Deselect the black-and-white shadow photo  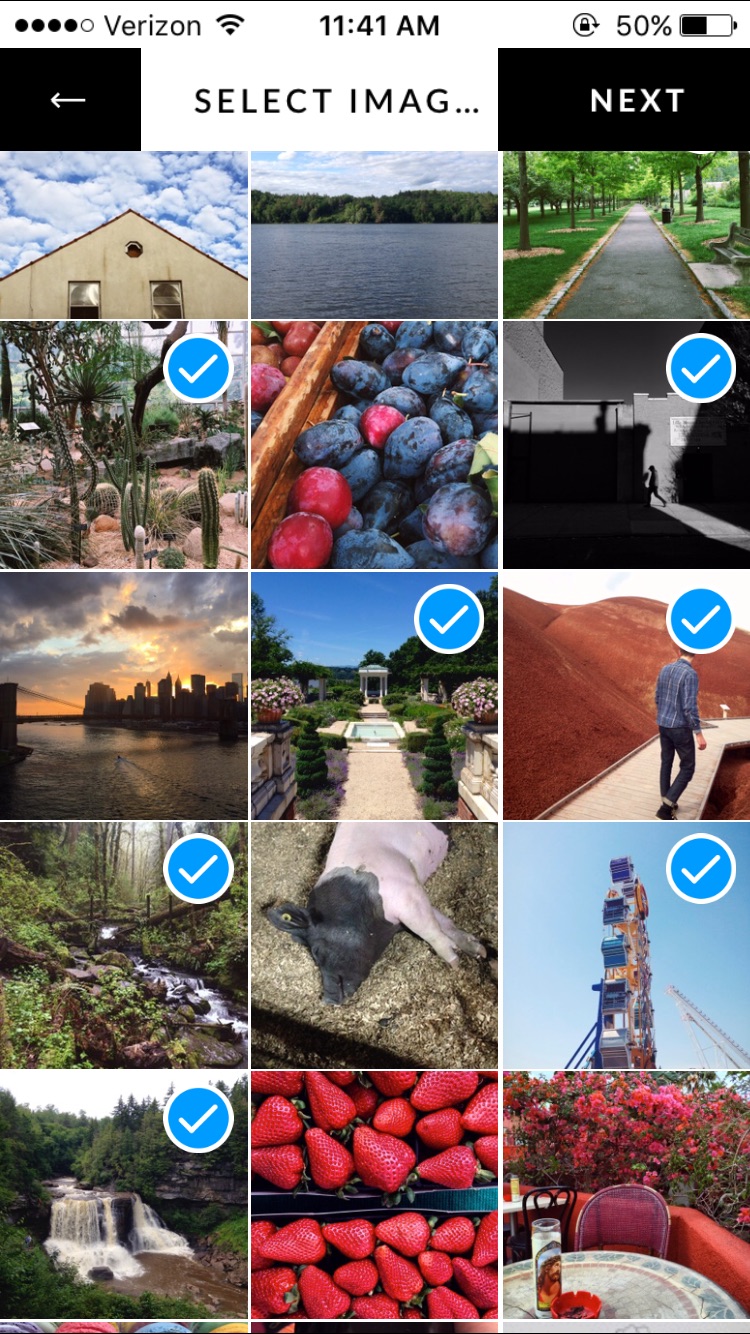coord(700,368)
